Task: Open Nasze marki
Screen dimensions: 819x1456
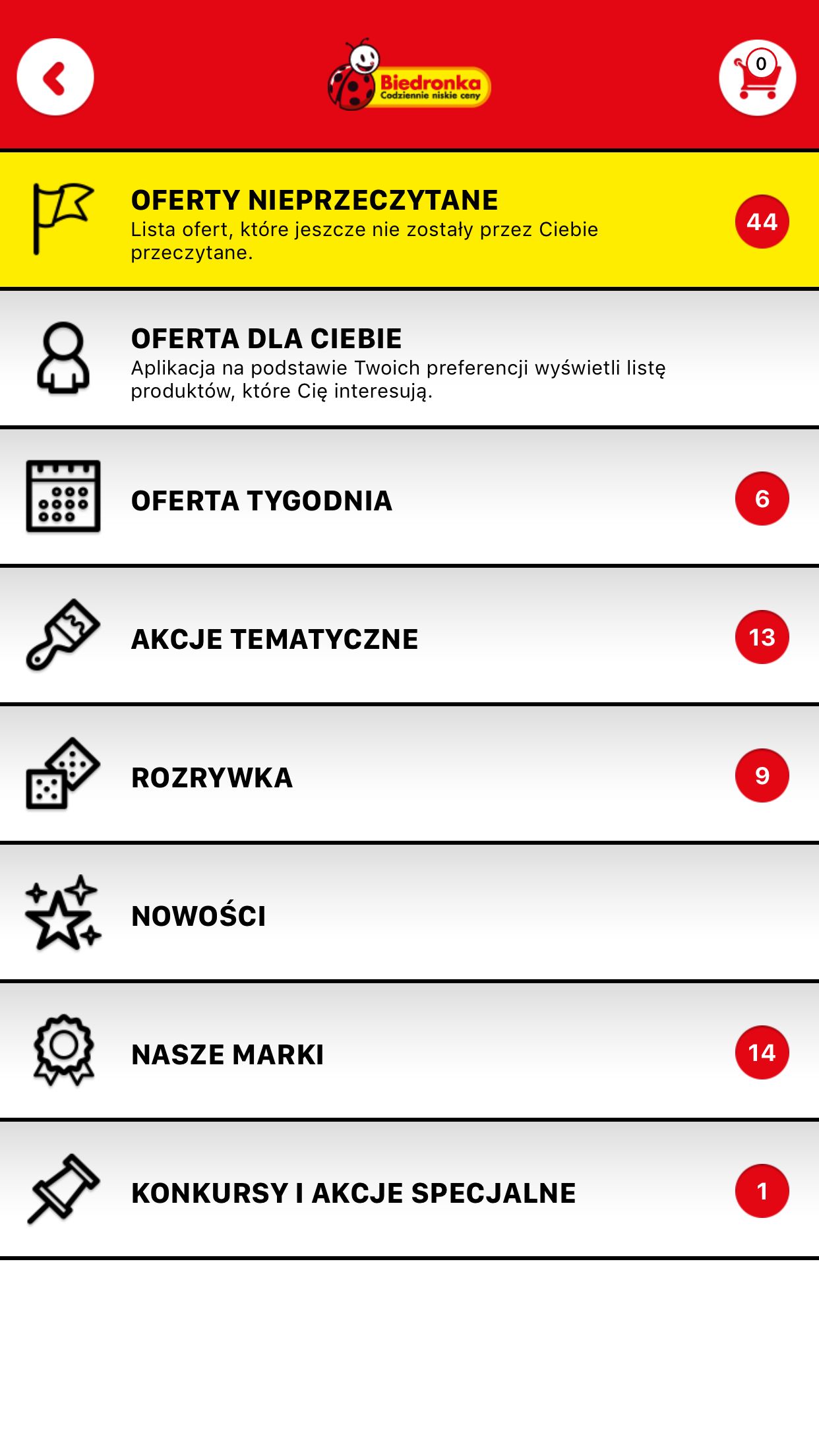Action: (x=409, y=1052)
